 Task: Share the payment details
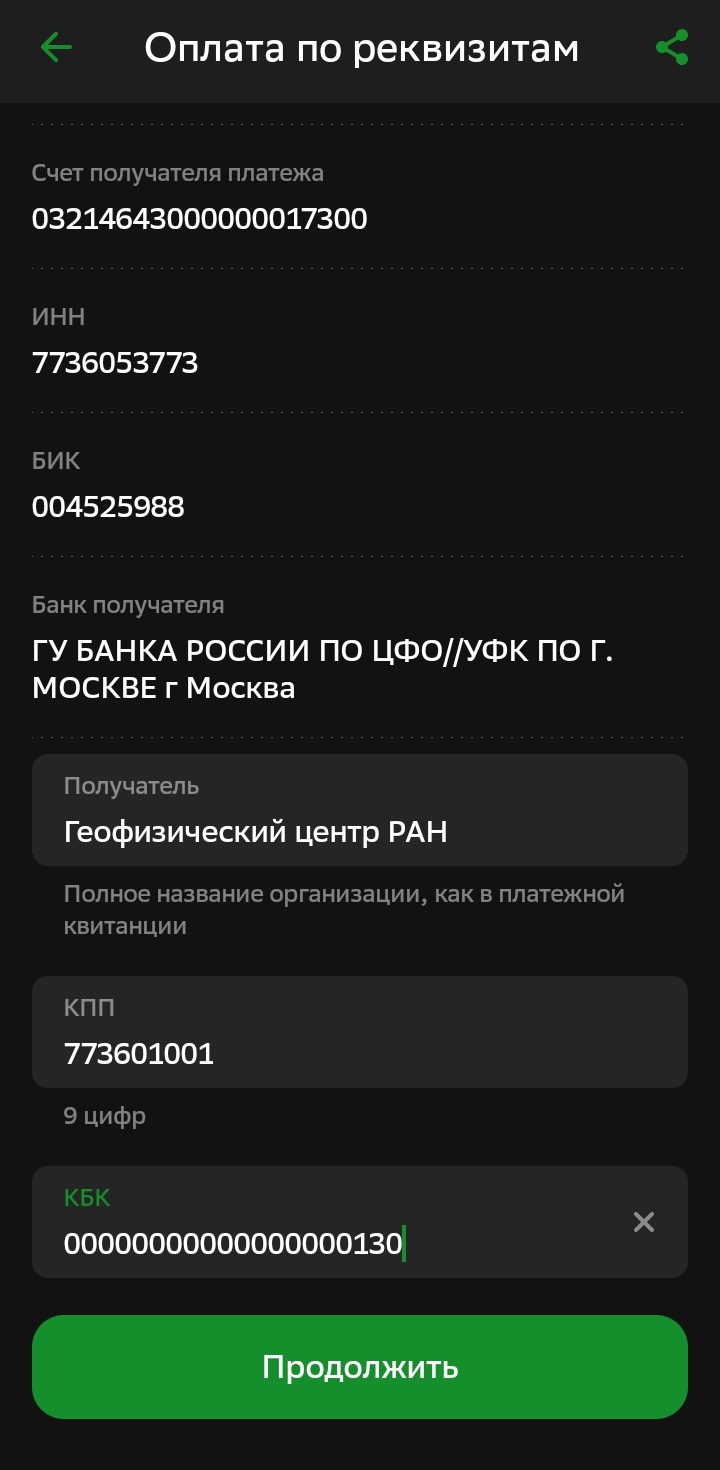pyautogui.click(x=672, y=47)
